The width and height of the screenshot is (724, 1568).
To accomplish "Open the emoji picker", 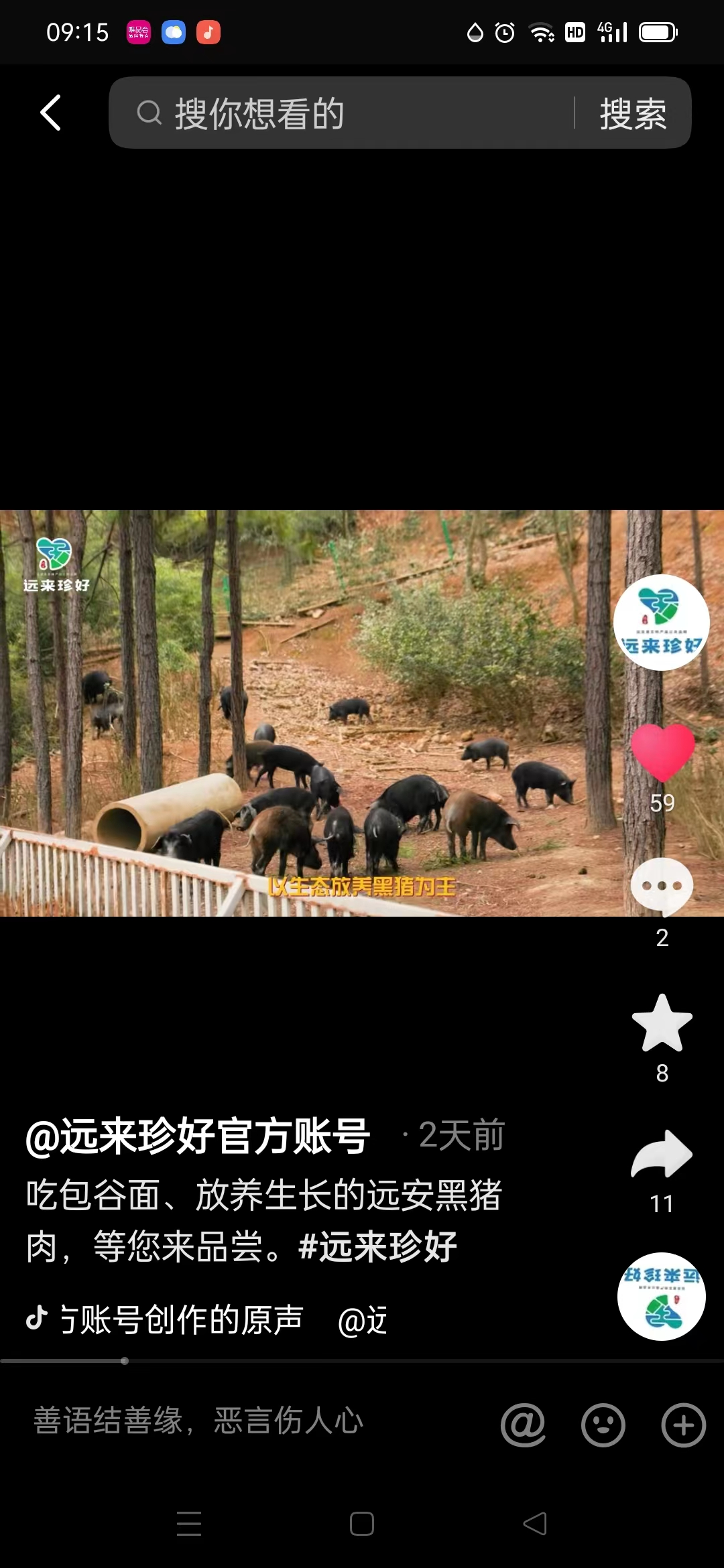I will pos(603,1425).
